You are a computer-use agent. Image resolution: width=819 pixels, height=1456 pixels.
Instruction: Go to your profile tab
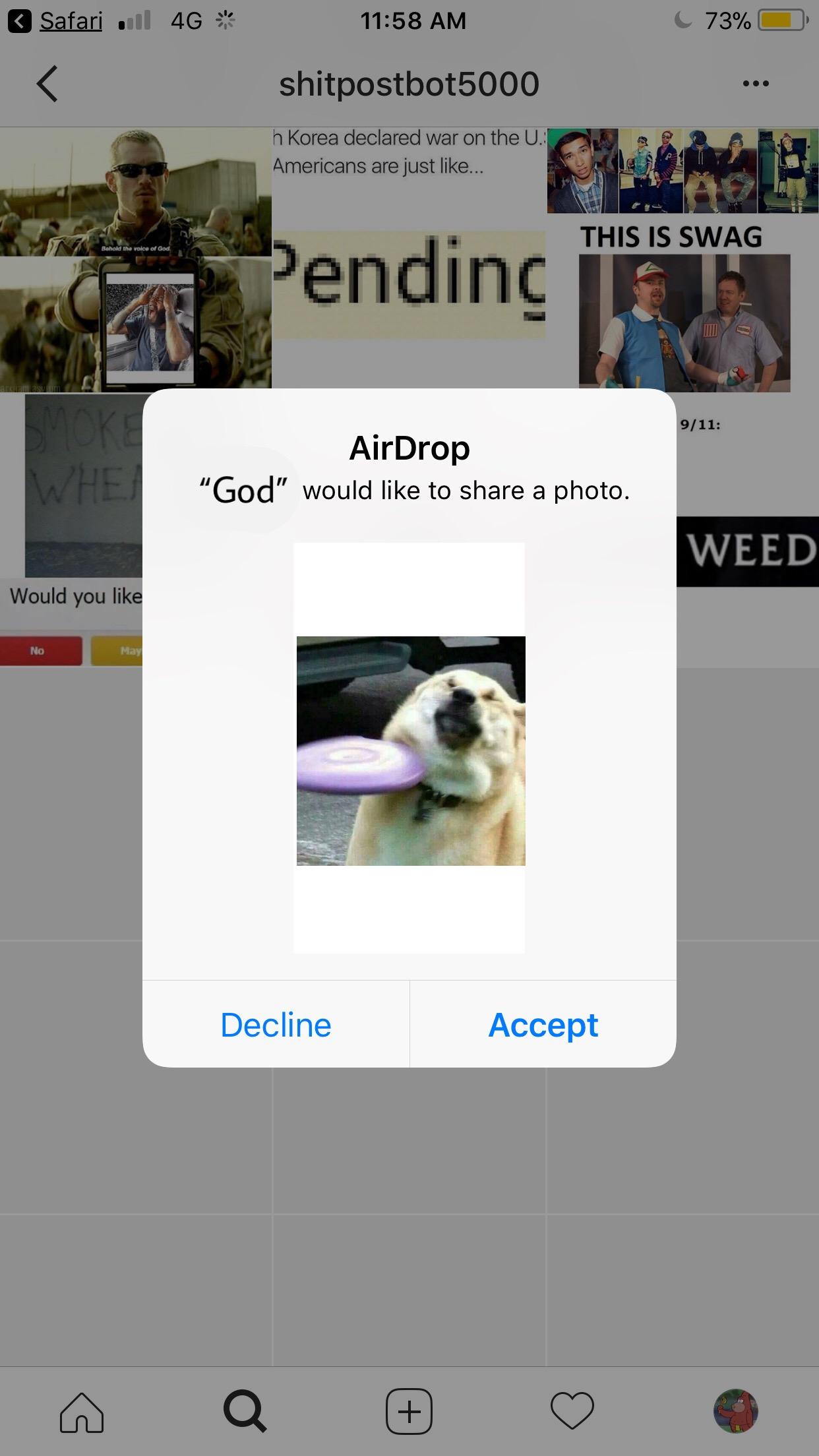736,1412
